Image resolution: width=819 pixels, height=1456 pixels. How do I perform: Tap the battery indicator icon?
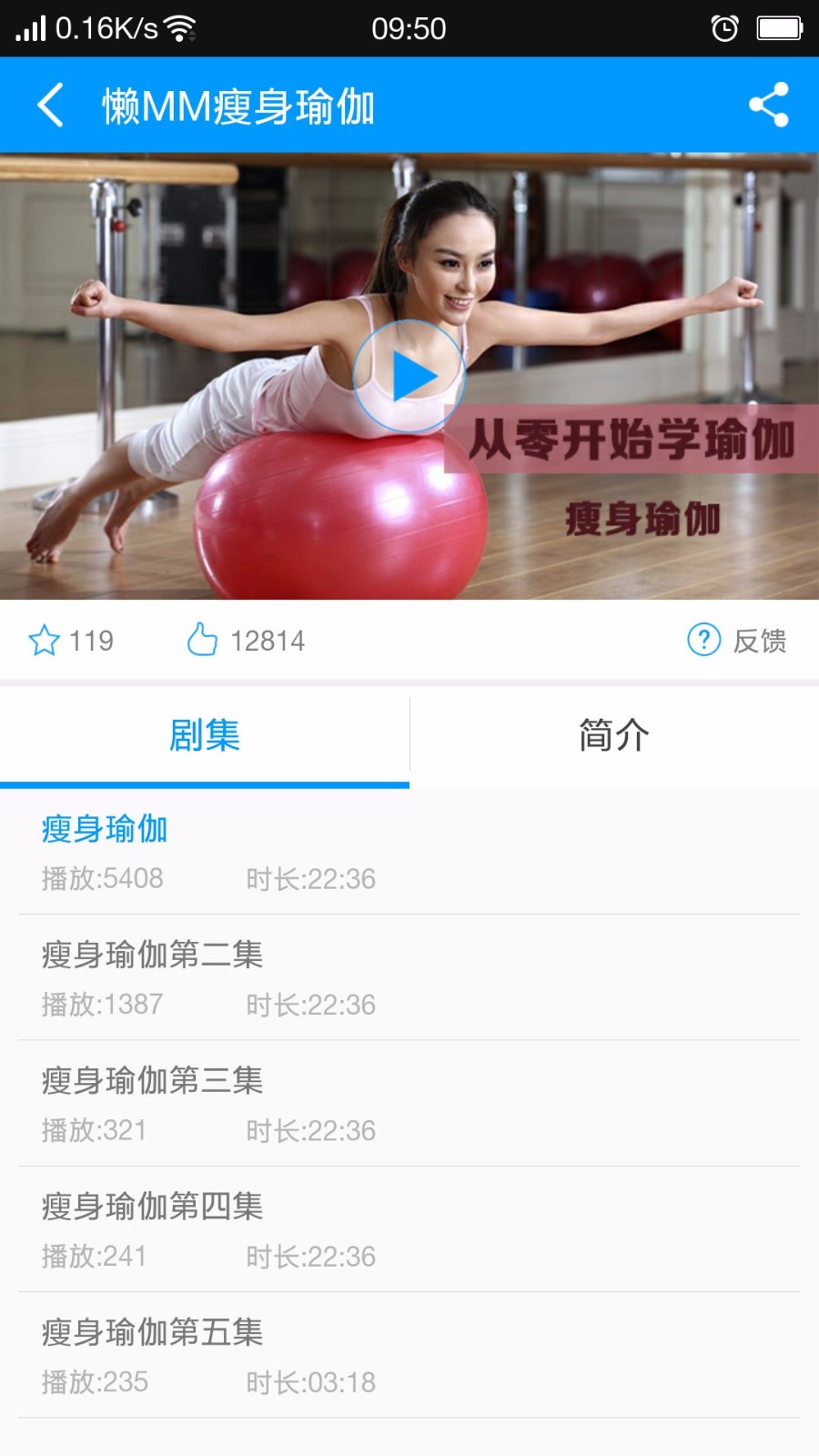coord(778,28)
